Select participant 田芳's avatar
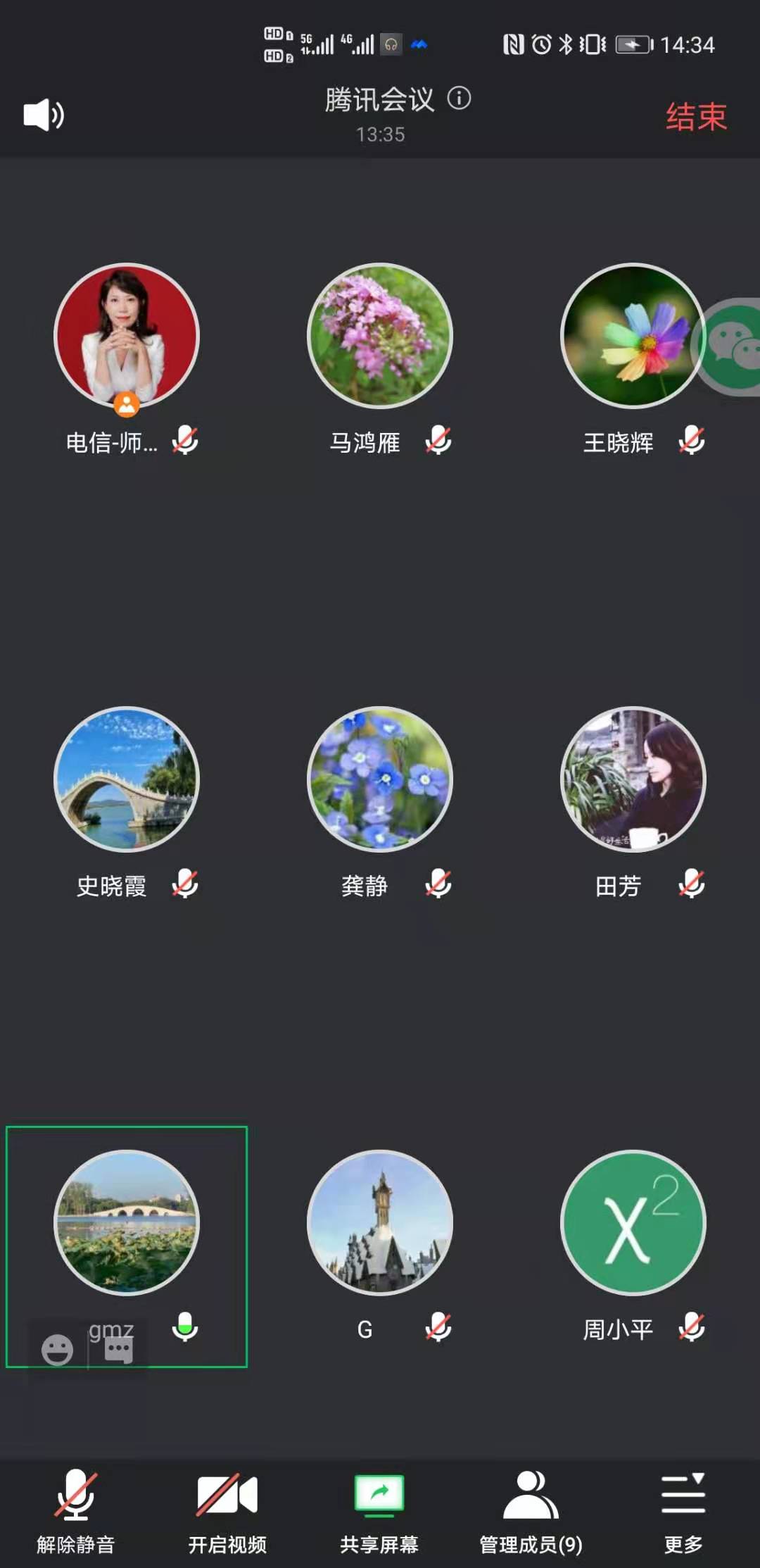 [x=633, y=779]
